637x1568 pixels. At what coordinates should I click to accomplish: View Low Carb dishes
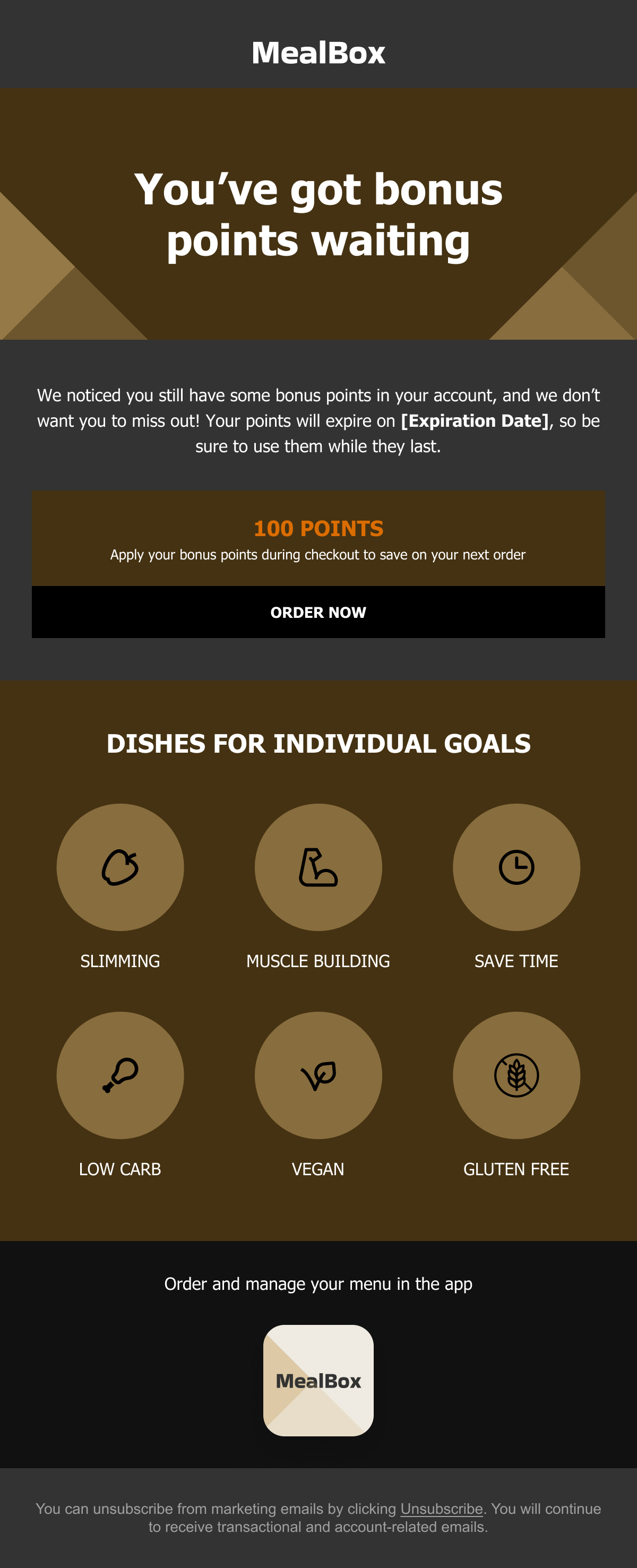(x=120, y=1075)
